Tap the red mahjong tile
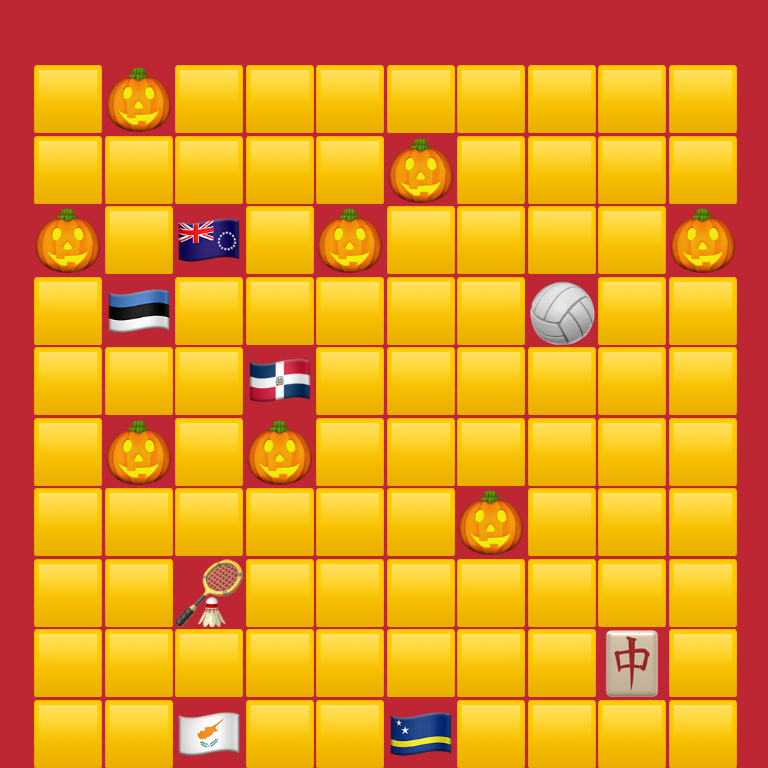This screenshot has height=768, width=768. (x=632, y=663)
